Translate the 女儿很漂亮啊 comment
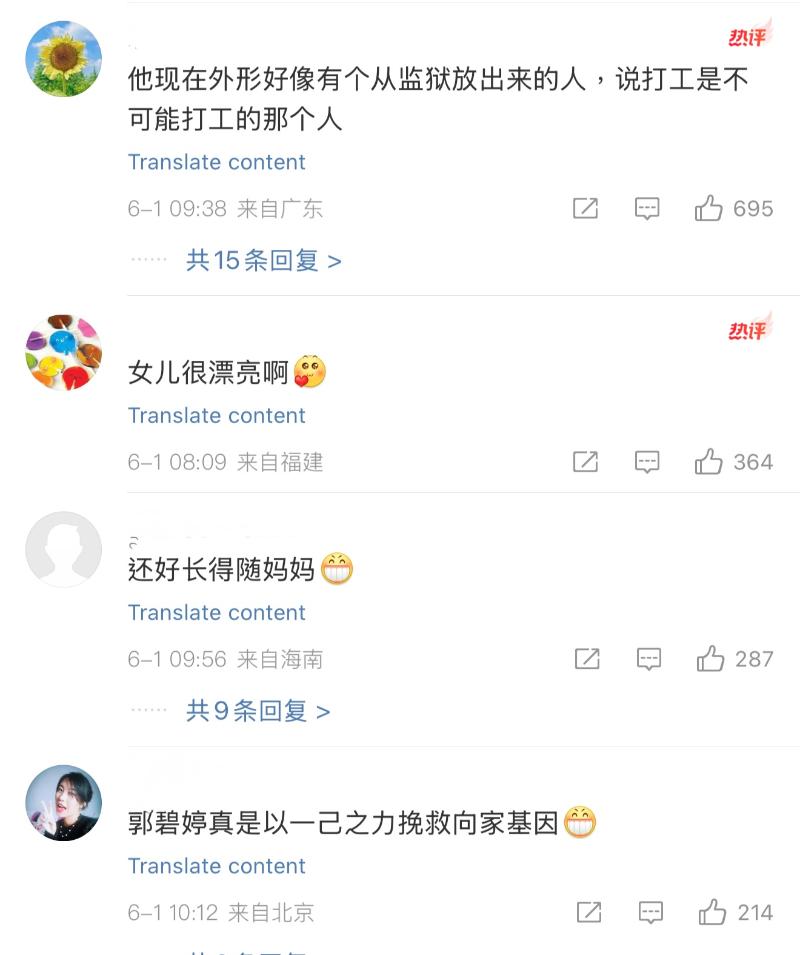The height and width of the screenshot is (955, 800). pos(217,415)
